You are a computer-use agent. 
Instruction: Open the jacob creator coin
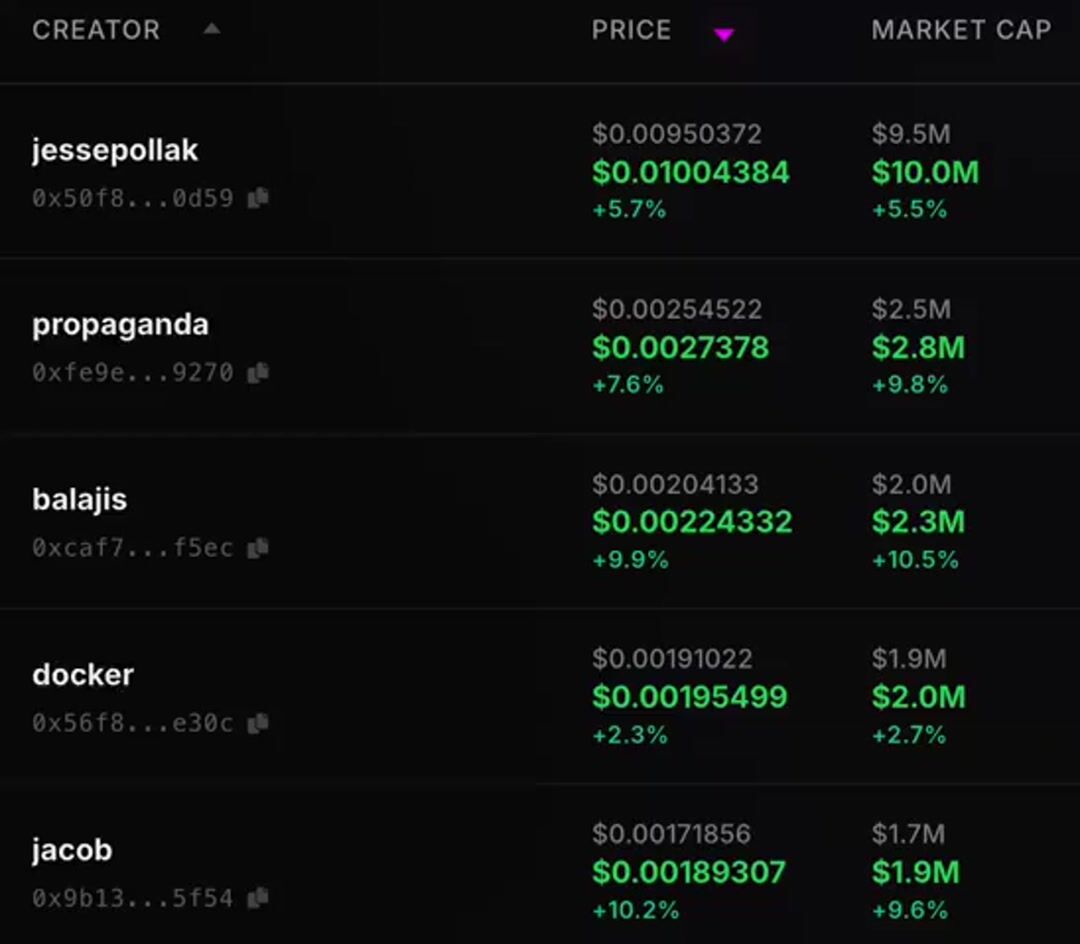click(x=72, y=851)
